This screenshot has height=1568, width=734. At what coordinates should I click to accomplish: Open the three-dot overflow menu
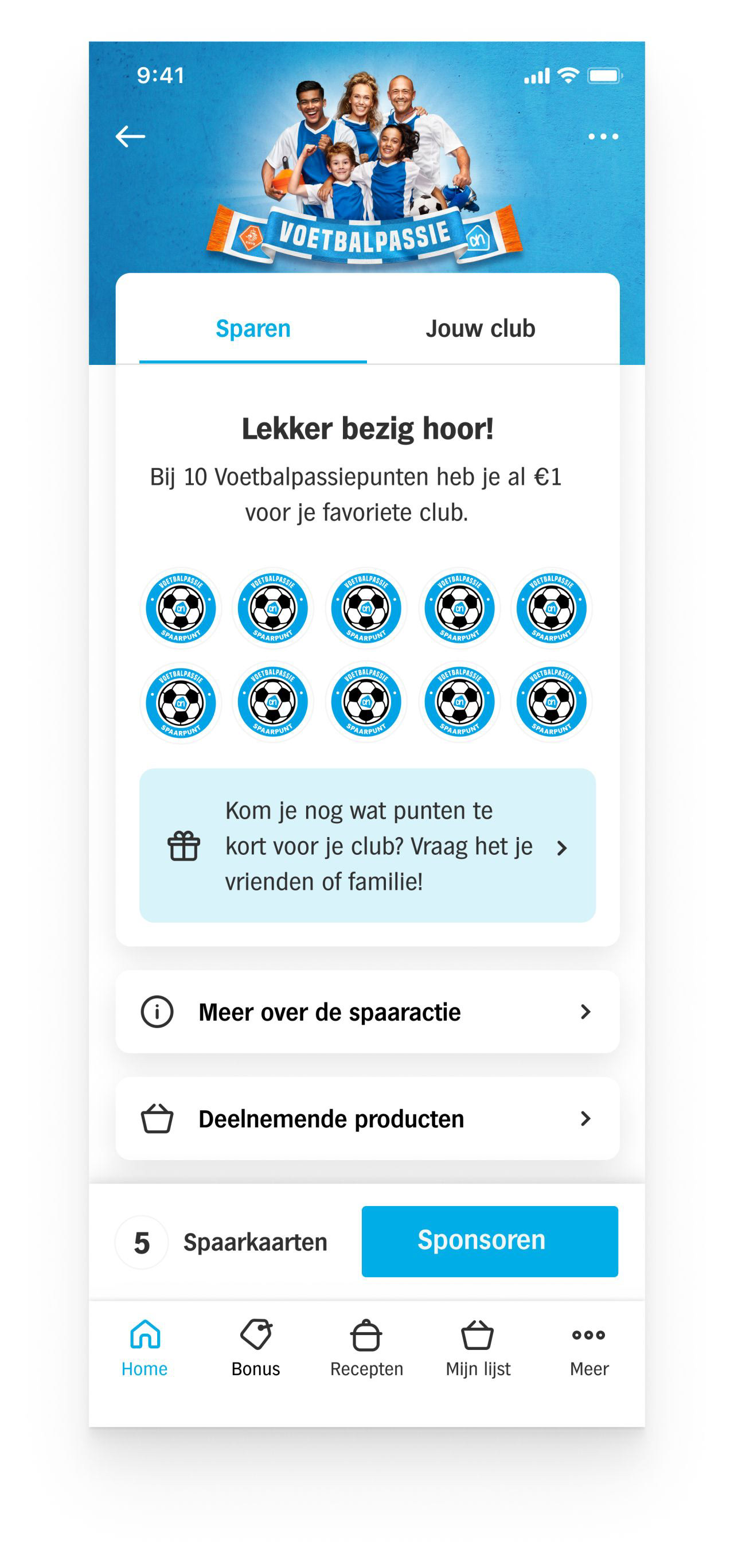click(x=603, y=137)
